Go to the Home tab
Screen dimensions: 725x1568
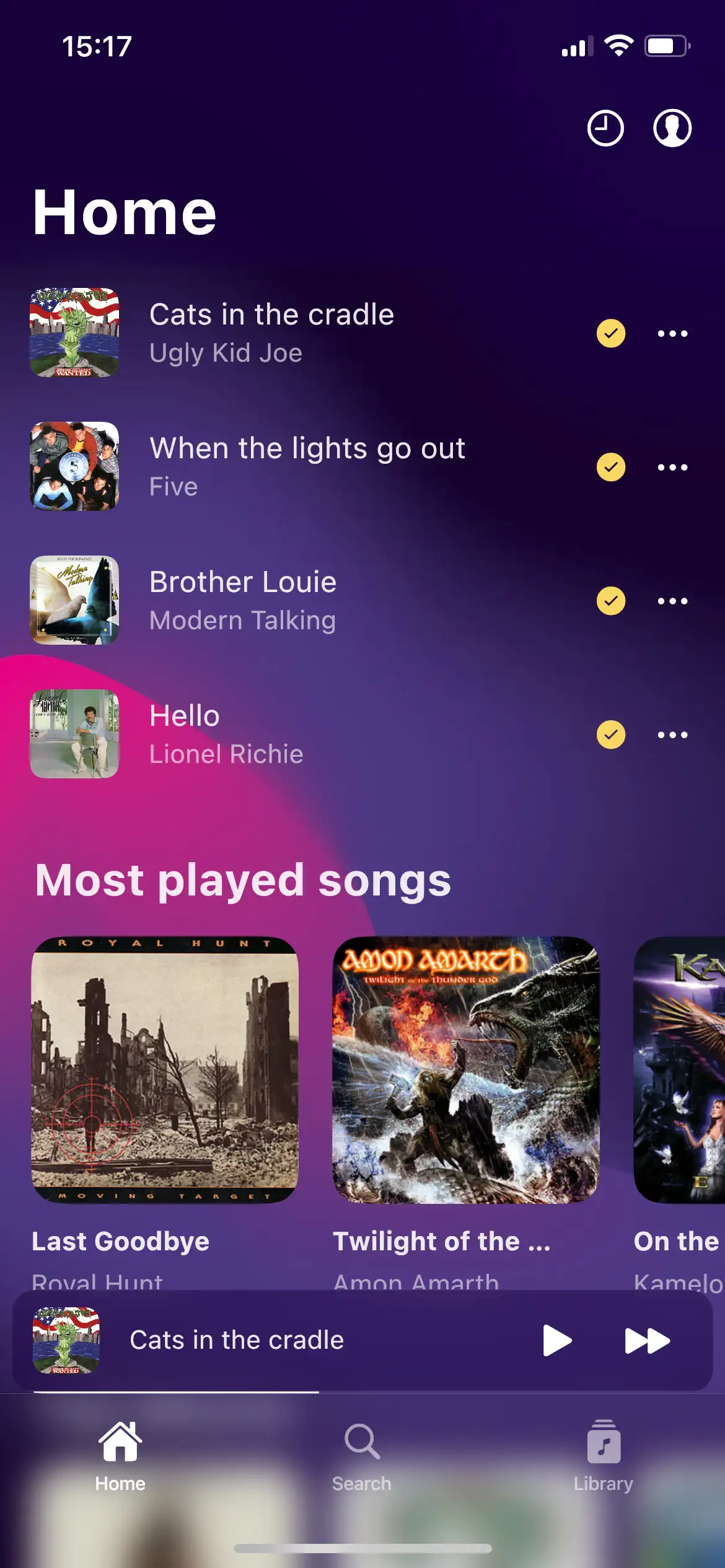click(120, 1456)
